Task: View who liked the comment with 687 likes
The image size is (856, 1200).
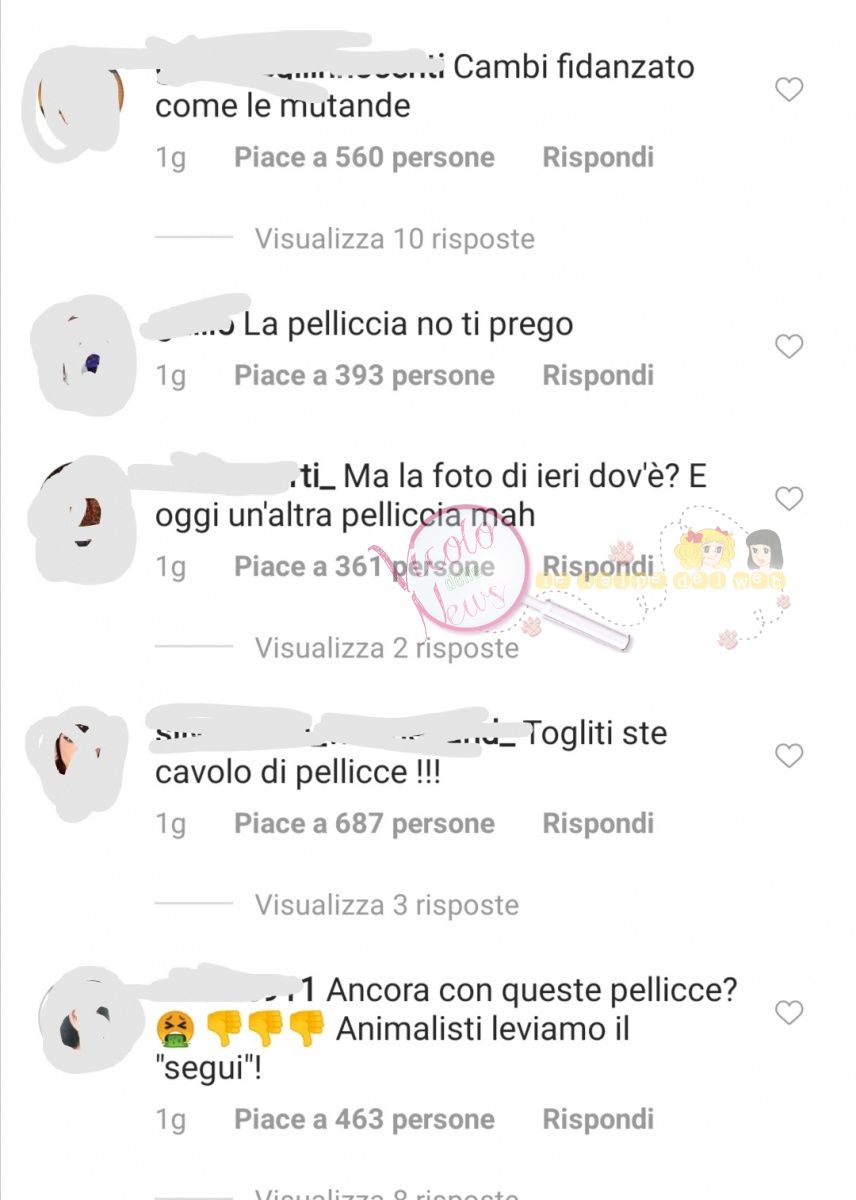Action: [364, 824]
